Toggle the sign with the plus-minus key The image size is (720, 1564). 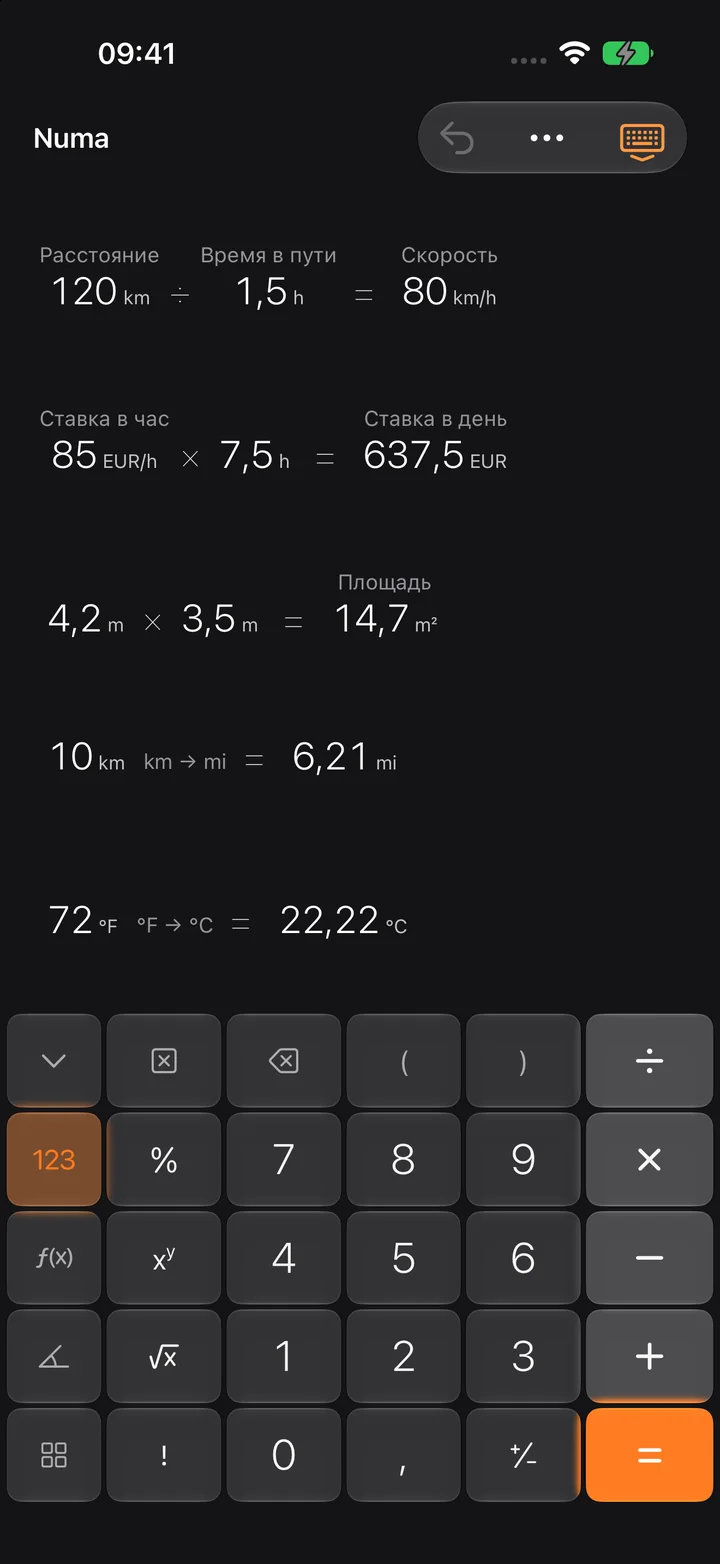click(x=524, y=1455)
